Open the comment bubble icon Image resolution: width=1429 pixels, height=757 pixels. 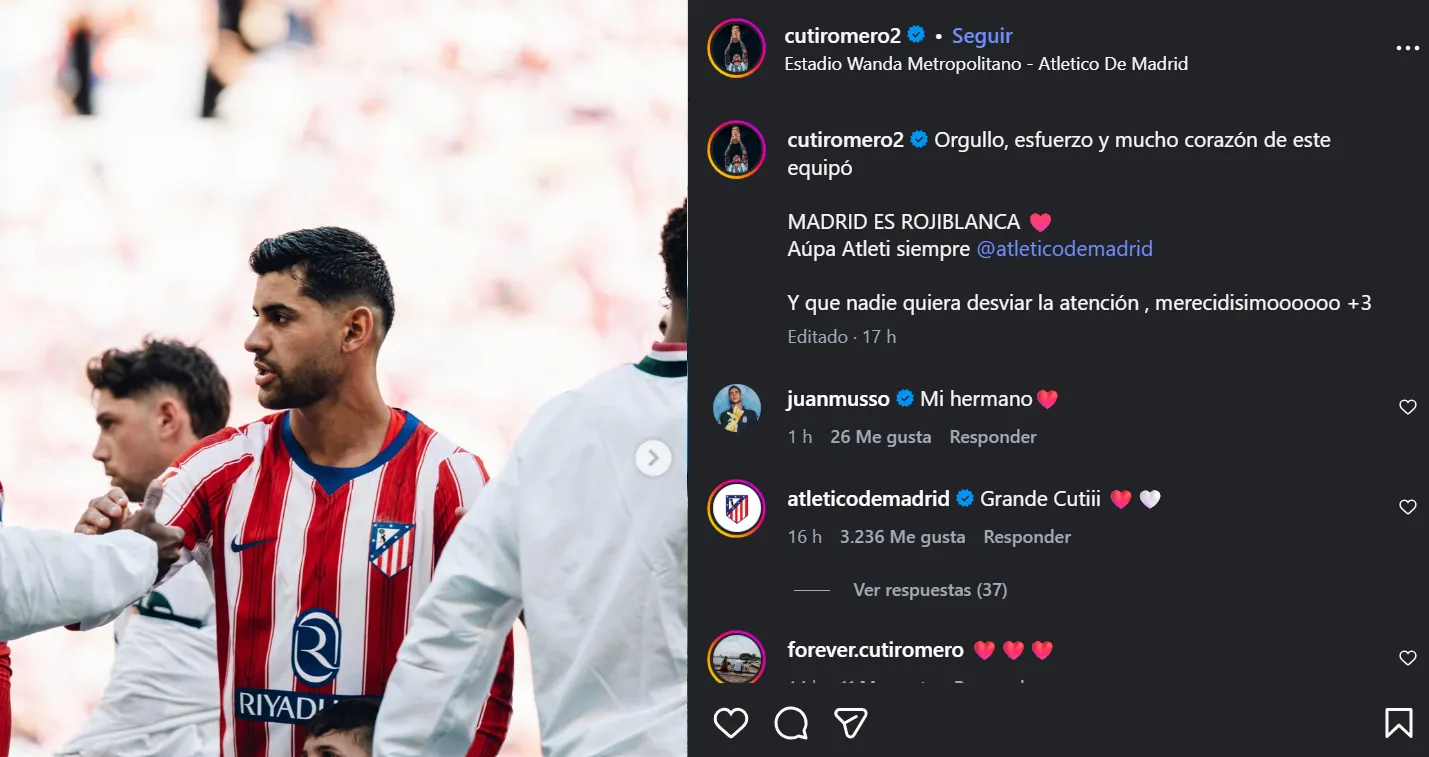click(791, 722)
